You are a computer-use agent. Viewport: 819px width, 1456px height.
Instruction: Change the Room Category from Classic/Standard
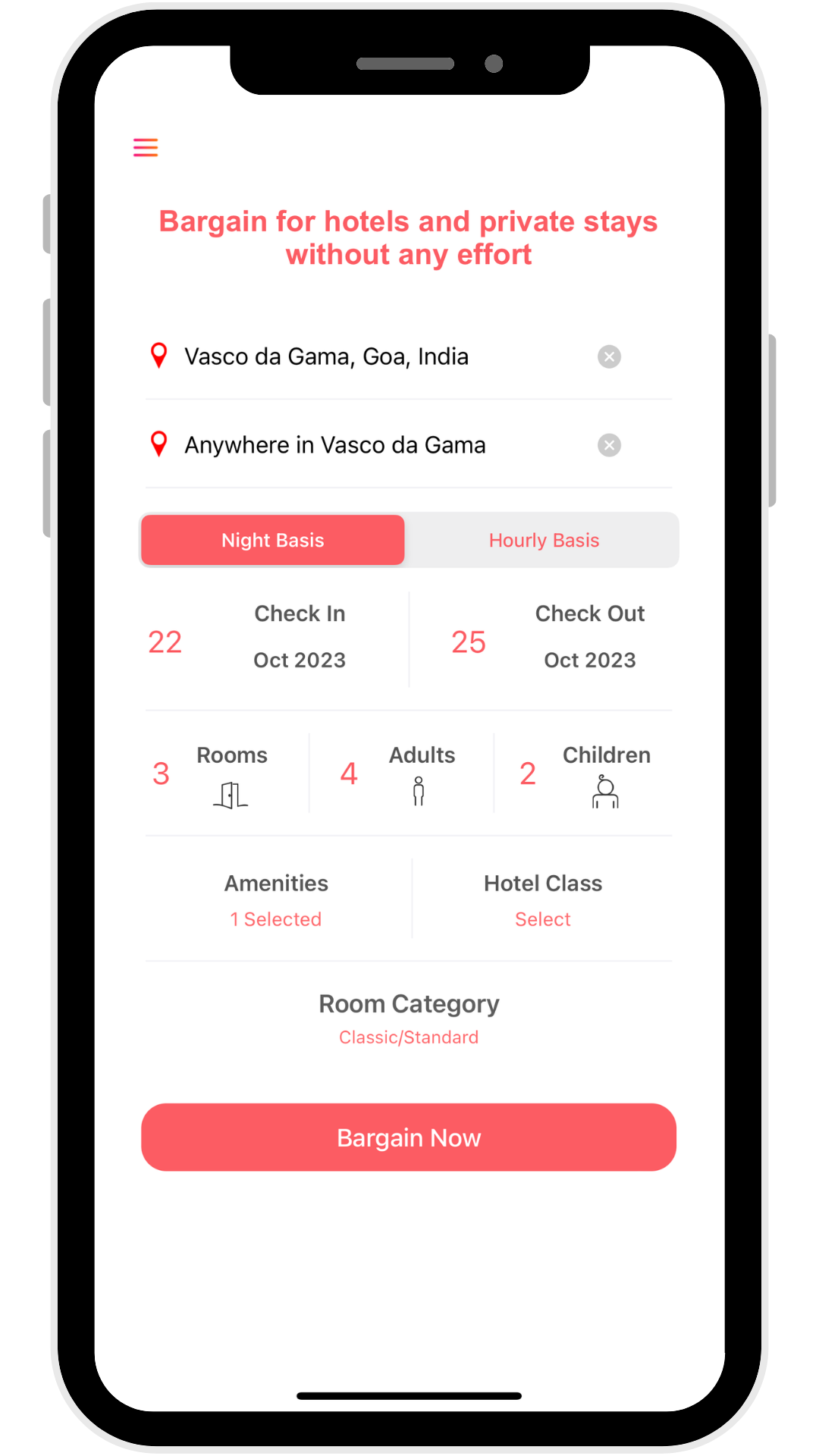click(409, 1018)
